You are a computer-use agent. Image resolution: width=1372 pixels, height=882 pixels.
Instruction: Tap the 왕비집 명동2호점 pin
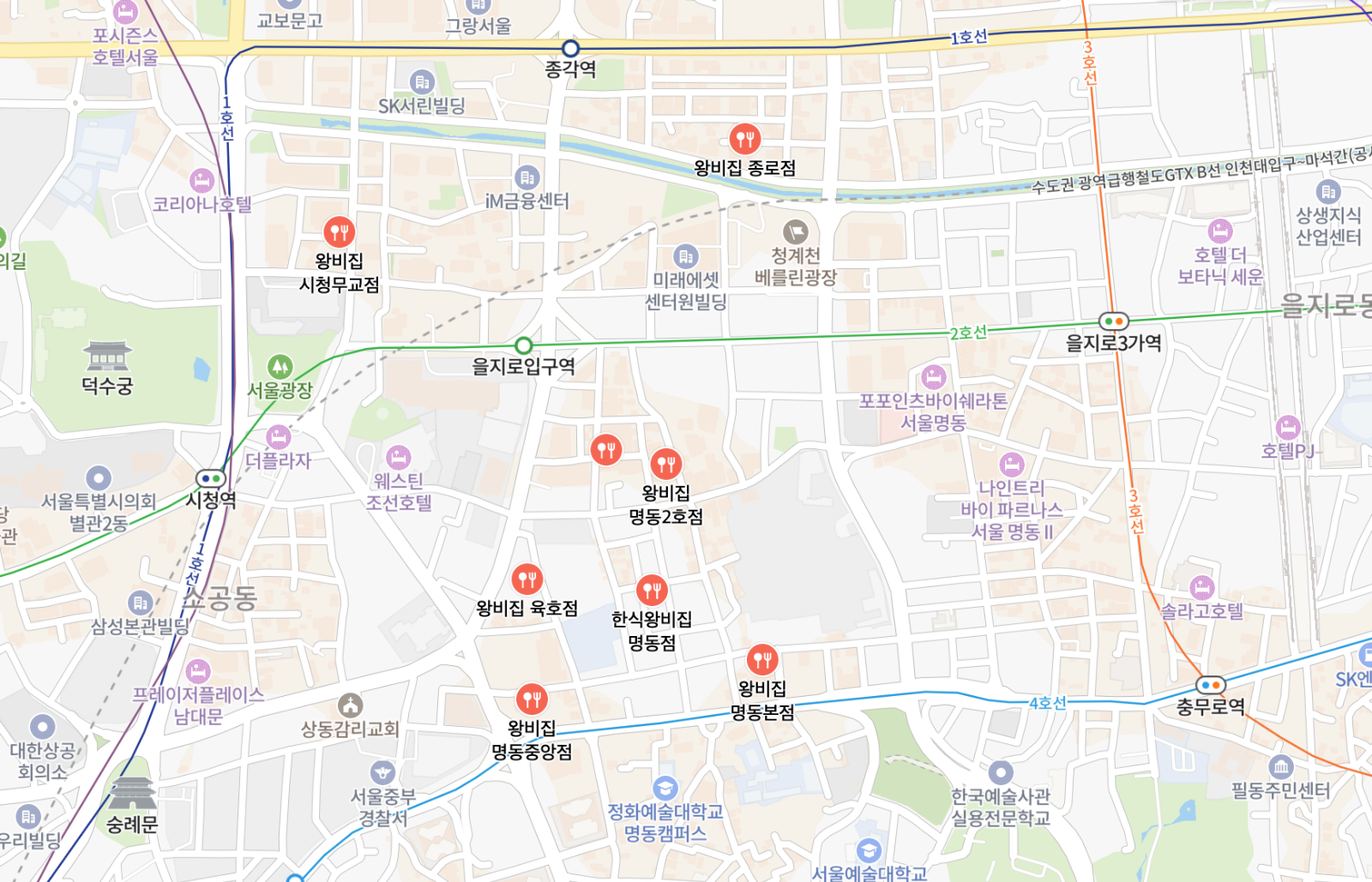pos(665,465)
